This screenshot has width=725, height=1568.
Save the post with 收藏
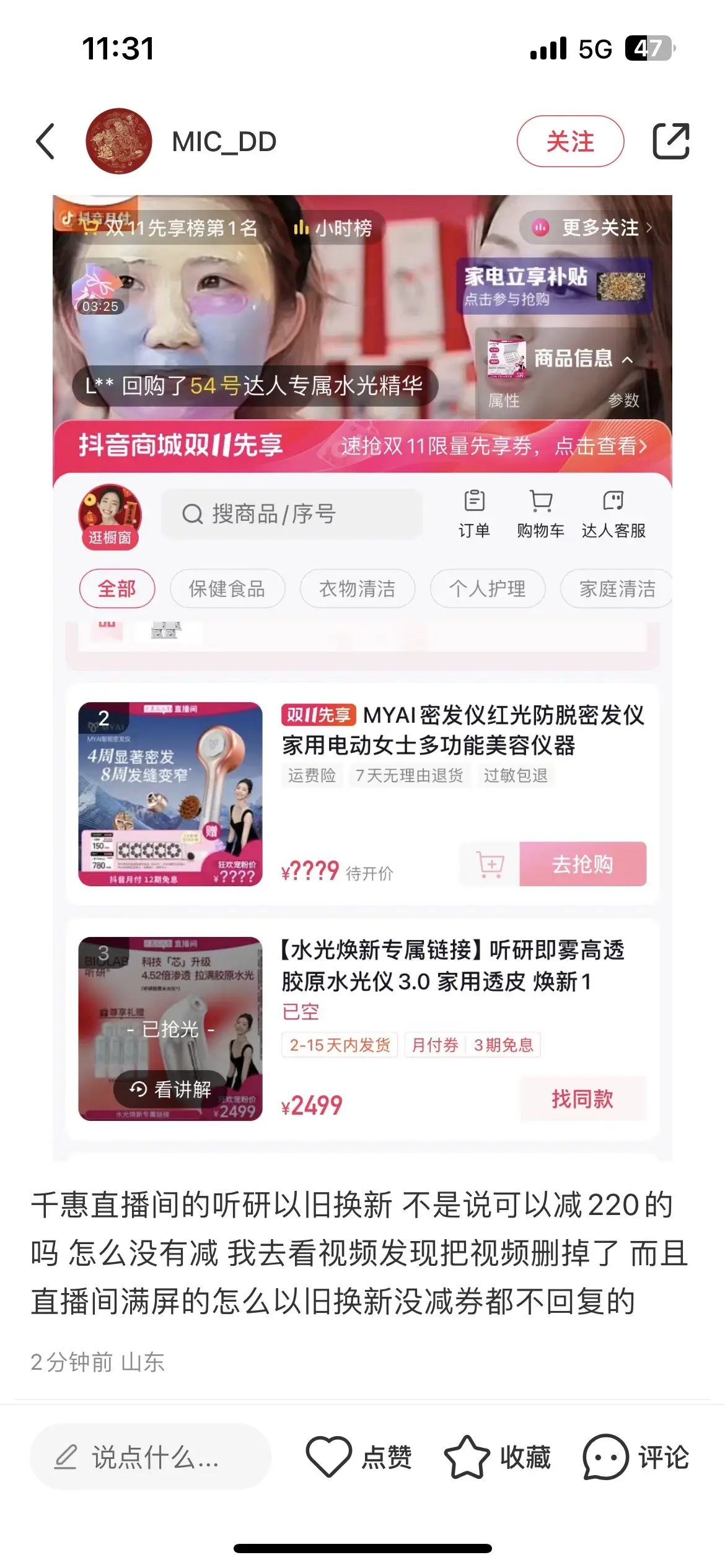click(497, 1457)
